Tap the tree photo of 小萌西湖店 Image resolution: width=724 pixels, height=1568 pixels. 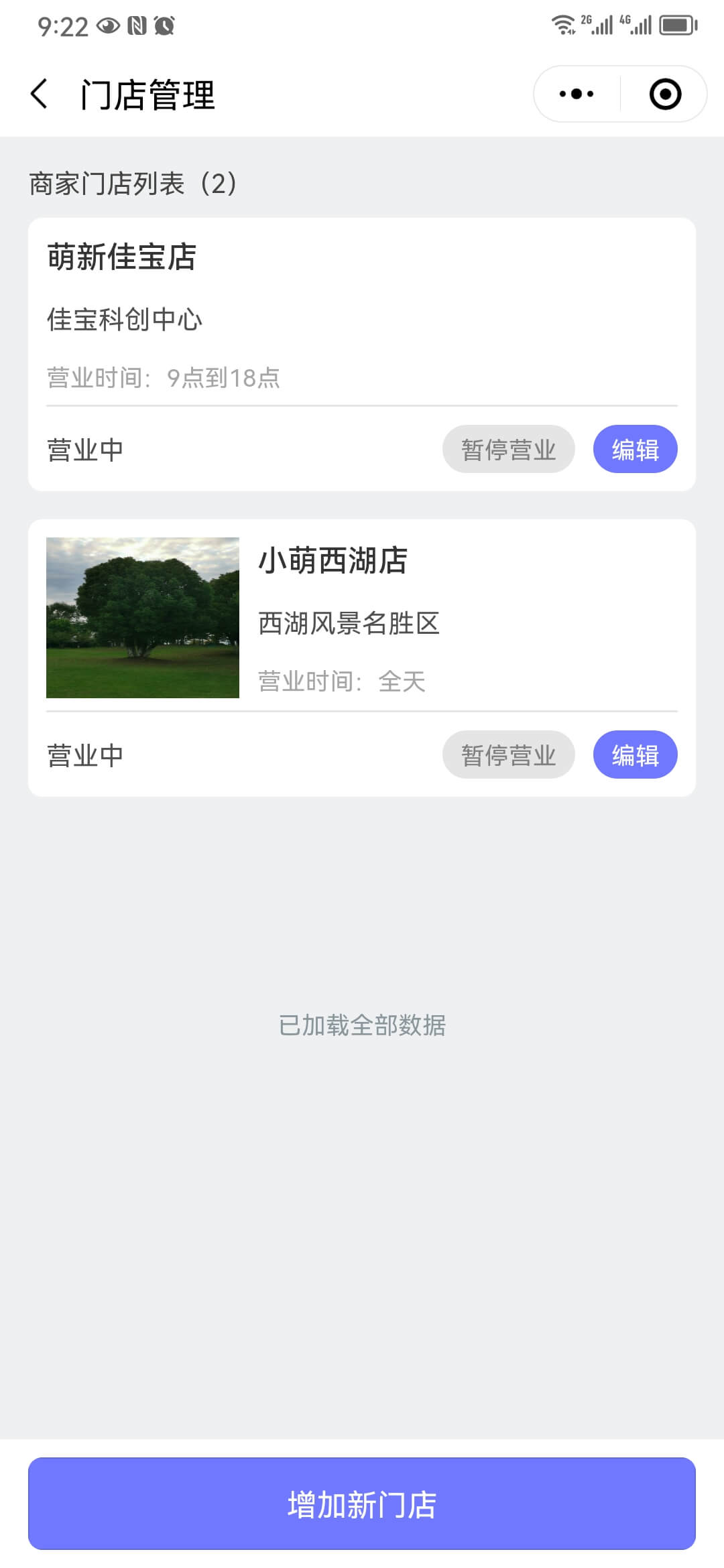pyautogui.click(x=142, y=617)
